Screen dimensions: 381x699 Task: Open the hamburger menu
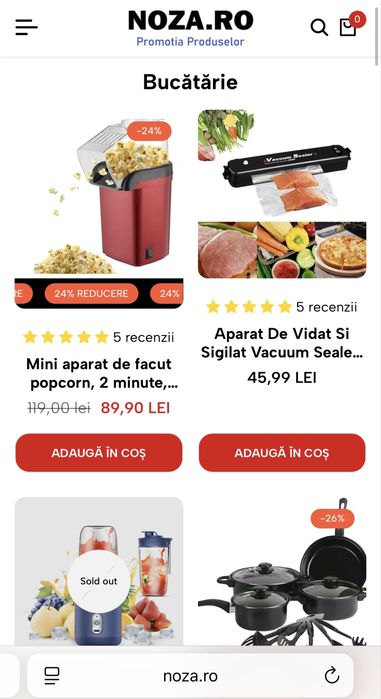(26, 27)
